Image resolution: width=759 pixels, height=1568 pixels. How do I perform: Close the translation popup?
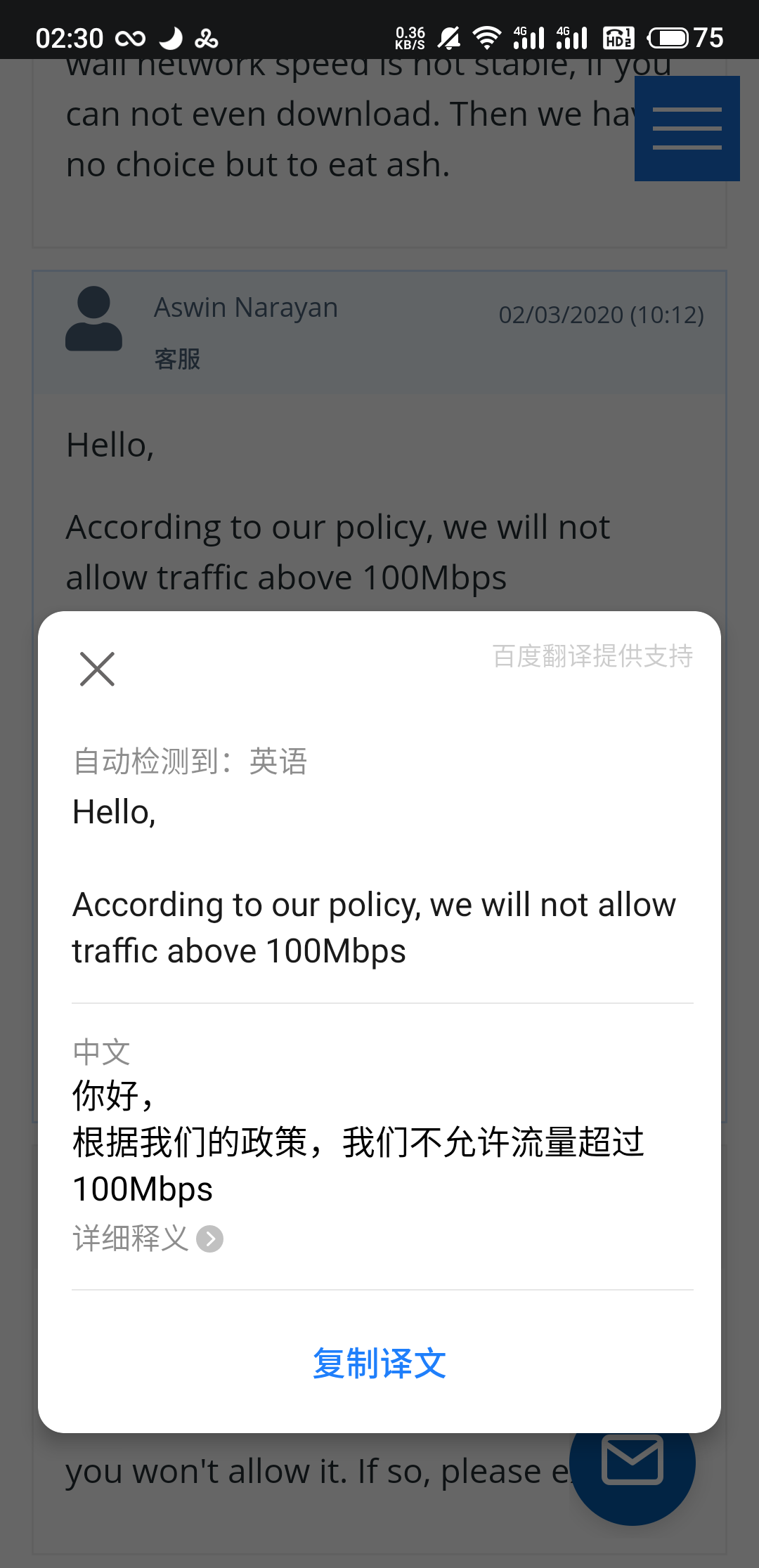coord(97,669)
